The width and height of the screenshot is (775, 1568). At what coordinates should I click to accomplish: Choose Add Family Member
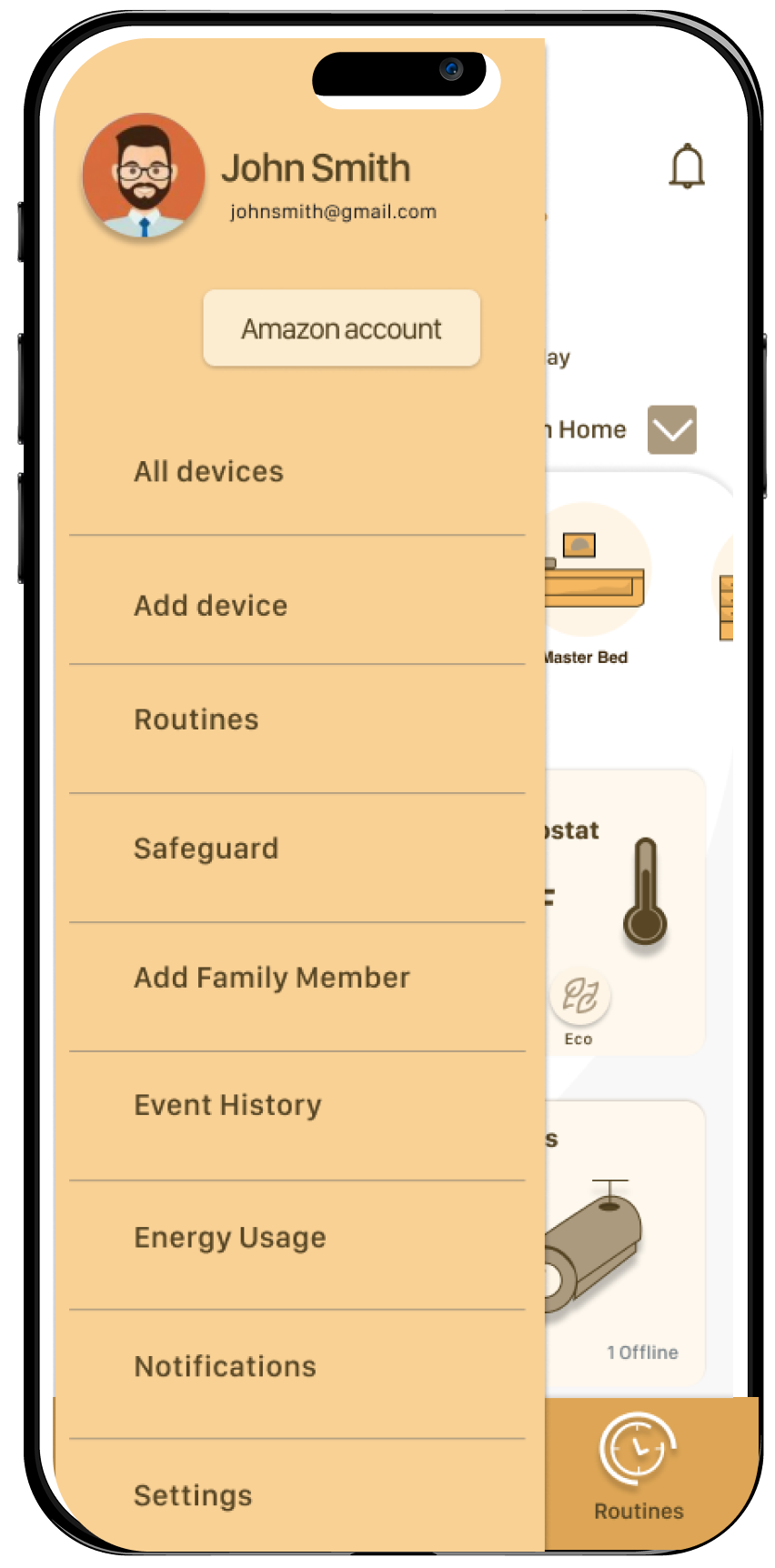[x=271, y=978]
